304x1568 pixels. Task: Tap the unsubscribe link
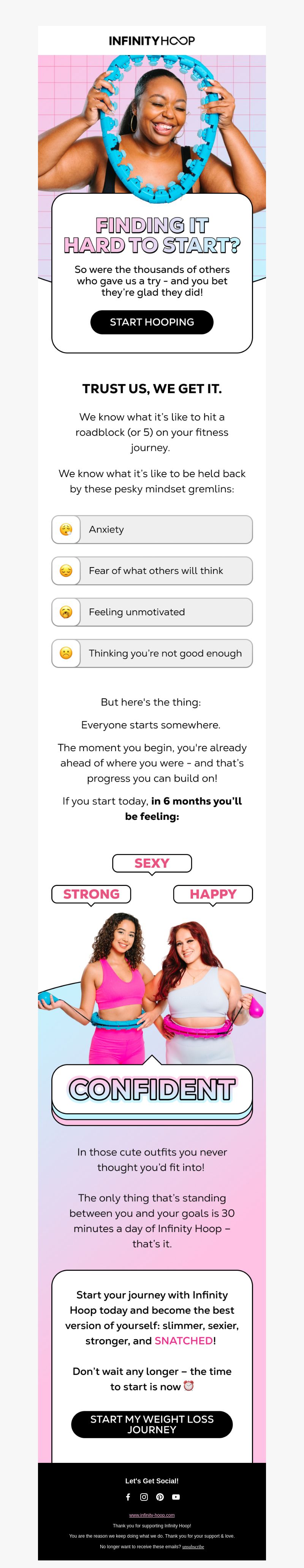coord(193,1546)
